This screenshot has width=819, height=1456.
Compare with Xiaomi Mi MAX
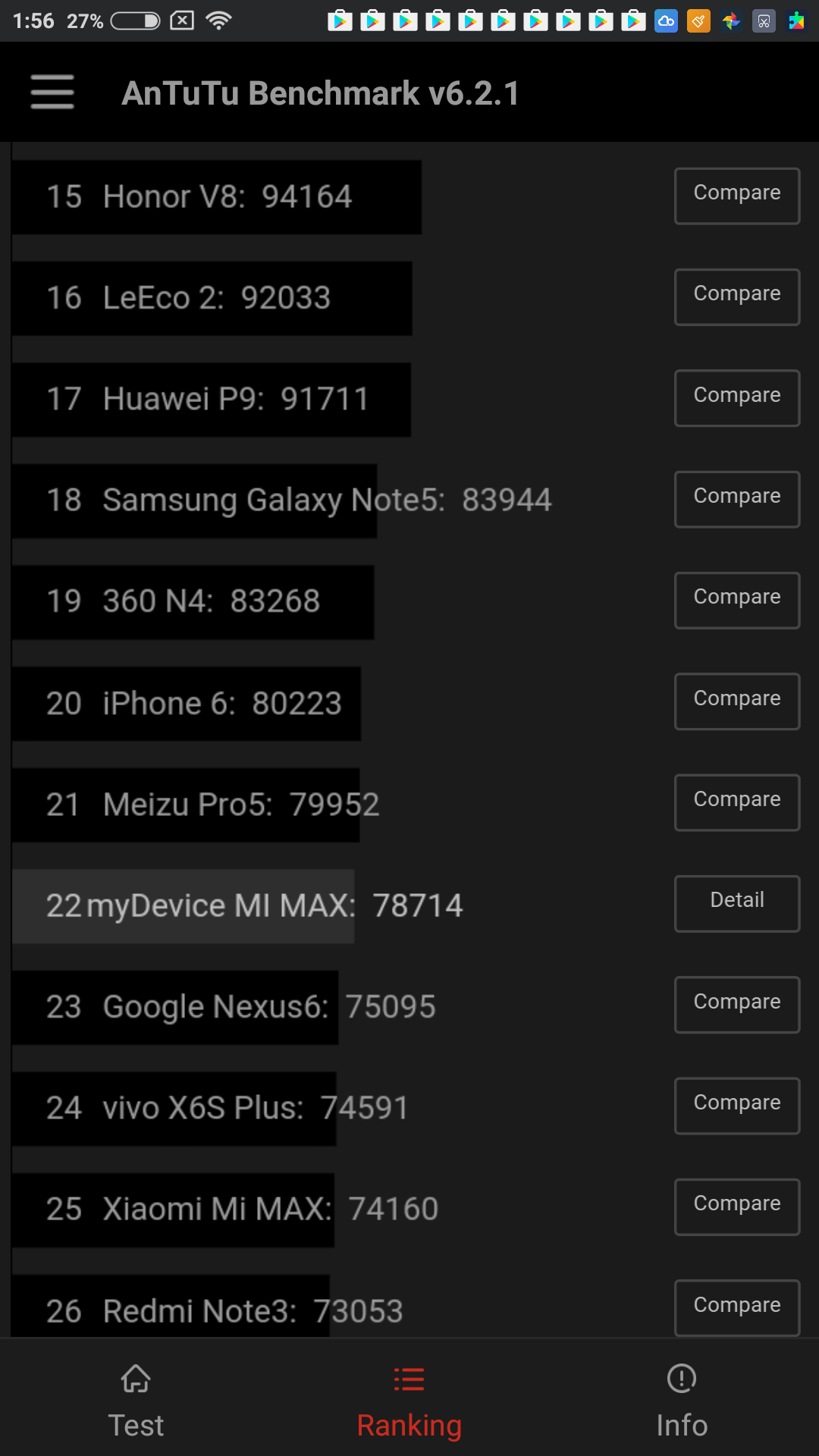point(736,1207)
